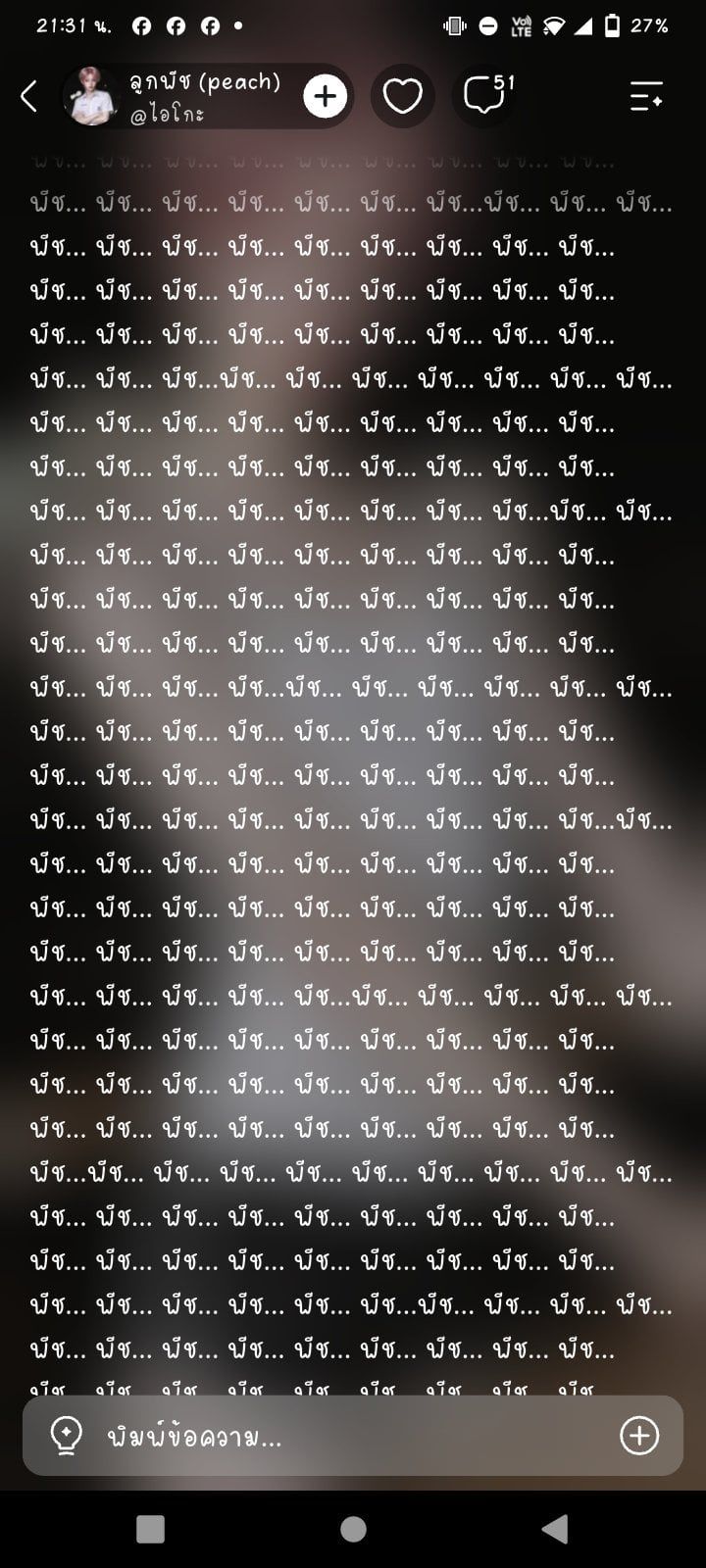This screenshot has height=1568, width=706.
Task: Open recent apps from navigation bar
Action: pos(150,1529)
